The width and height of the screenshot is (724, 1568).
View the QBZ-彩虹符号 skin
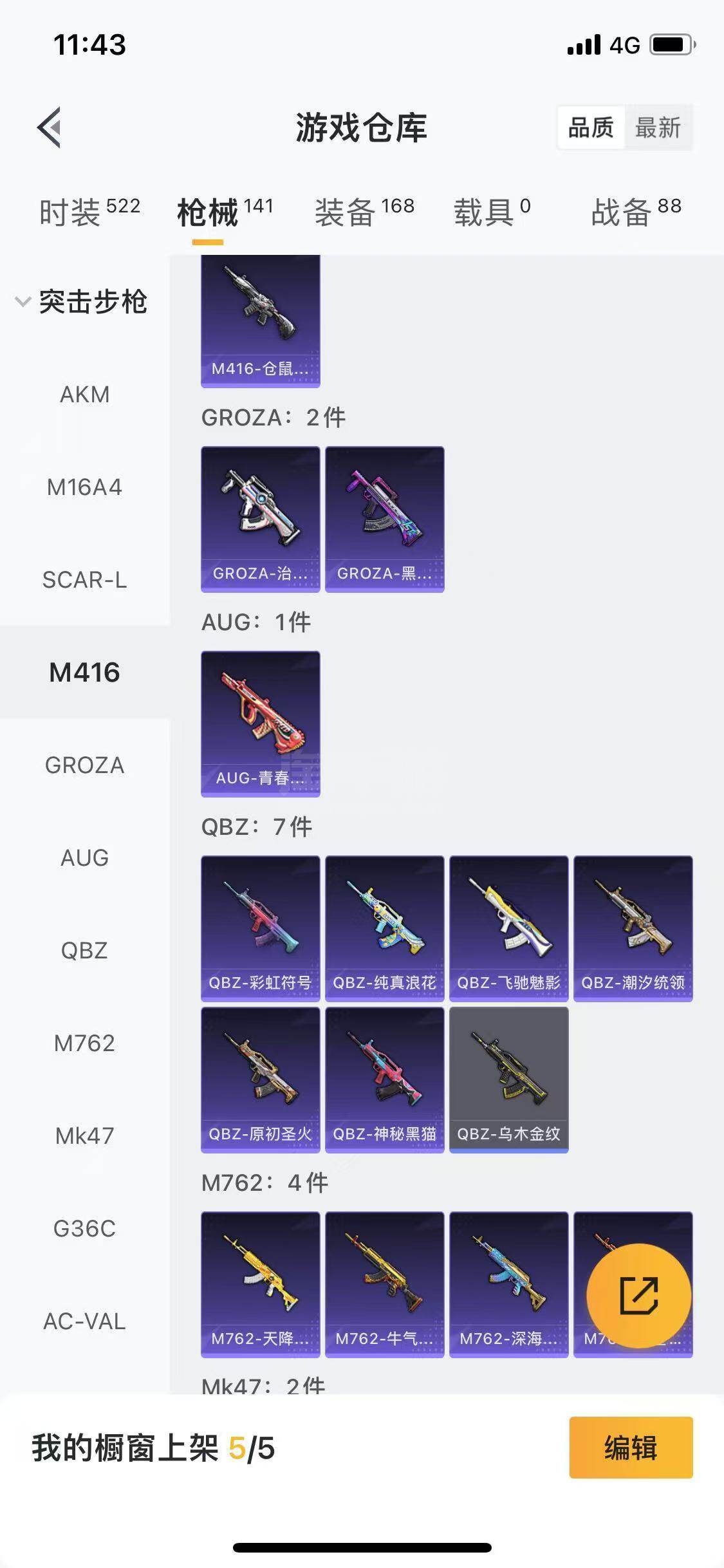[x=261, y=928]
